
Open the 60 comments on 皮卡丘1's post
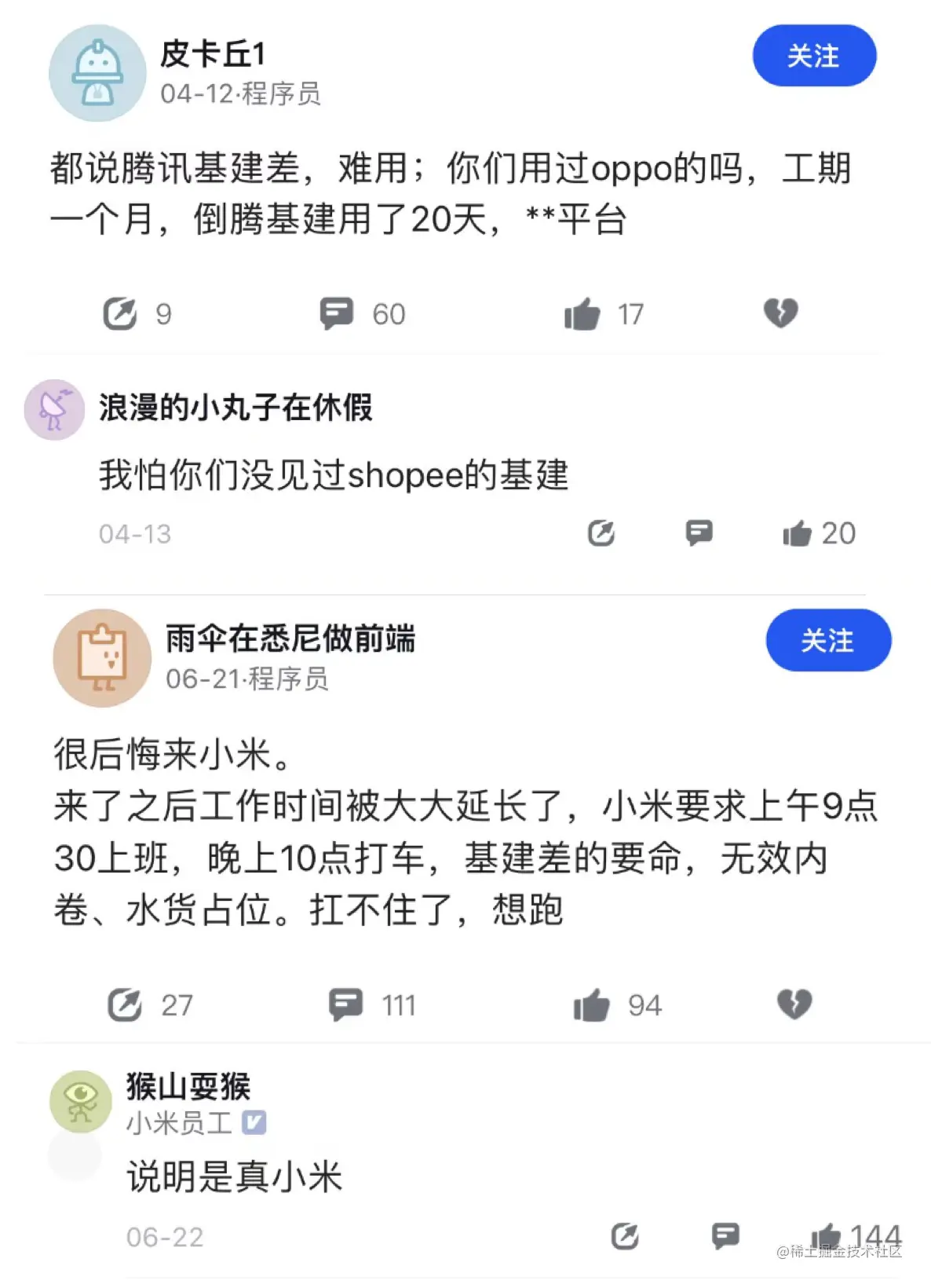click(x=336, y=313)
